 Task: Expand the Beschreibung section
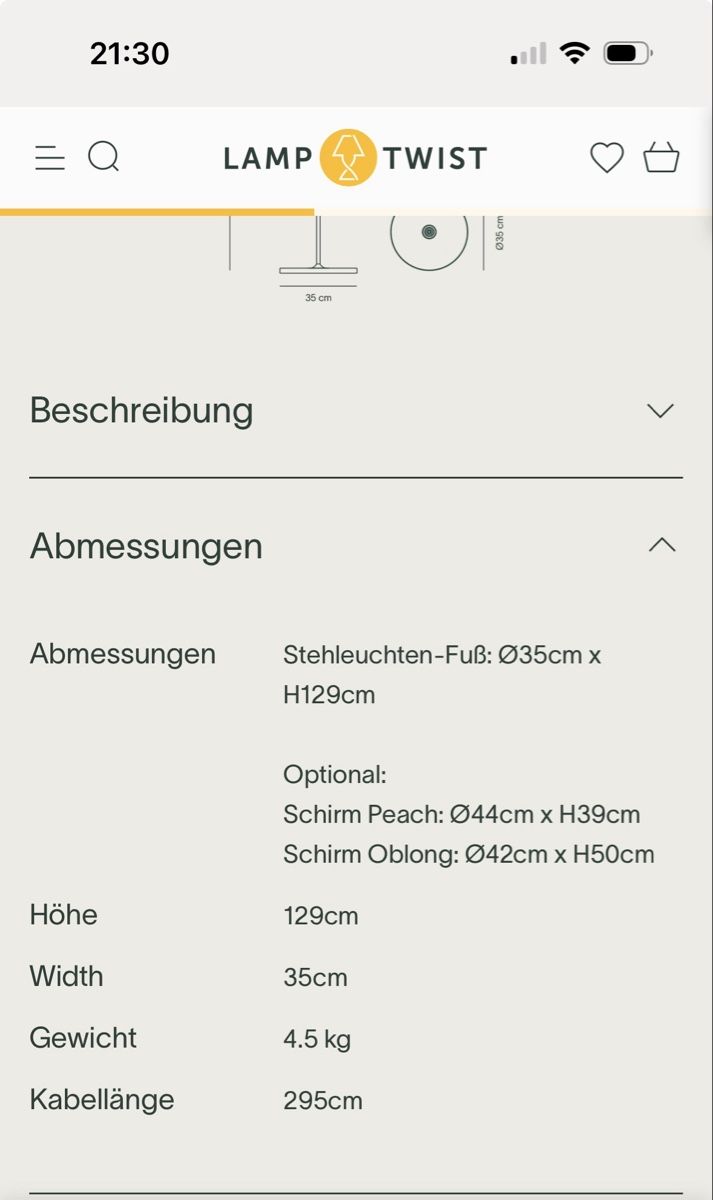click(356, 411)
